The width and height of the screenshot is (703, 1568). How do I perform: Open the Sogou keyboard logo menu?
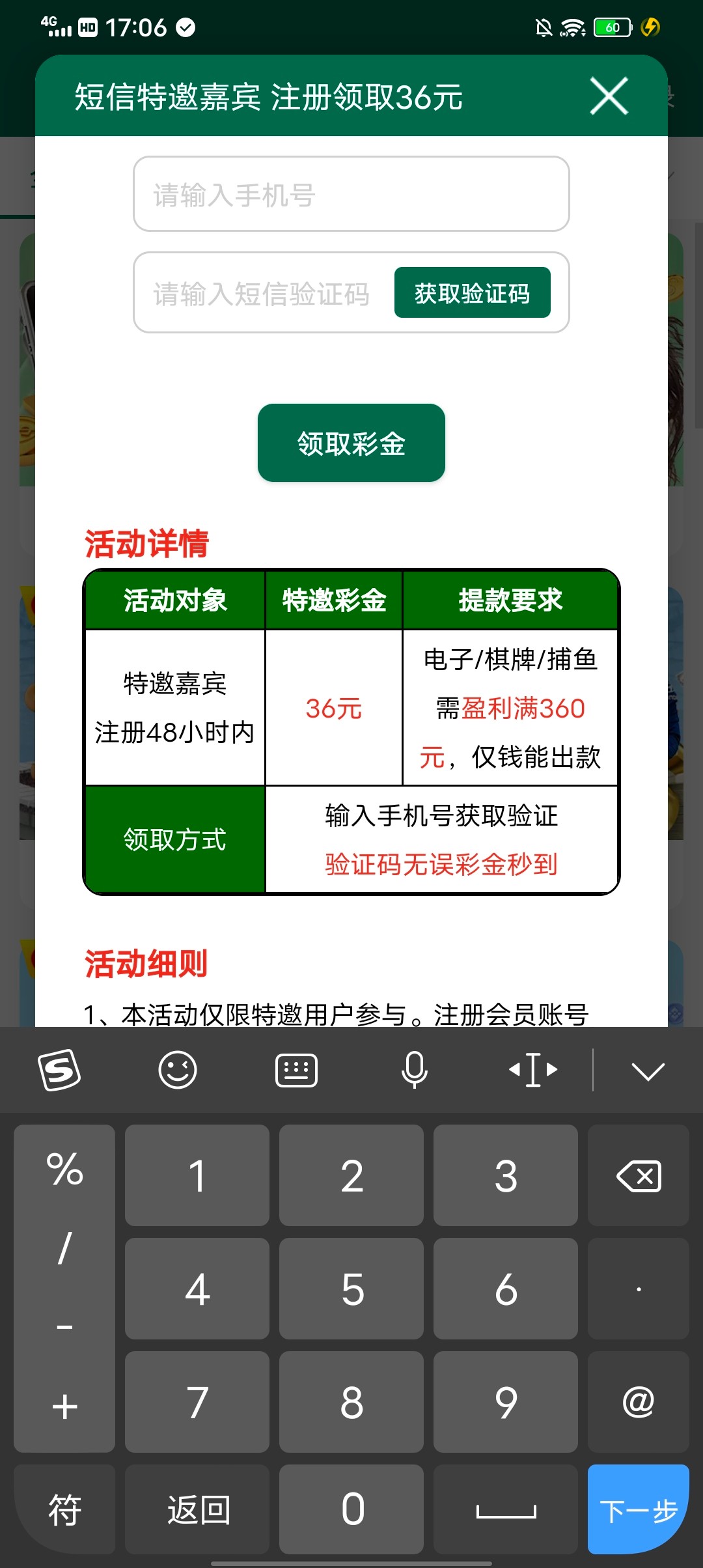pos(59,1071)
